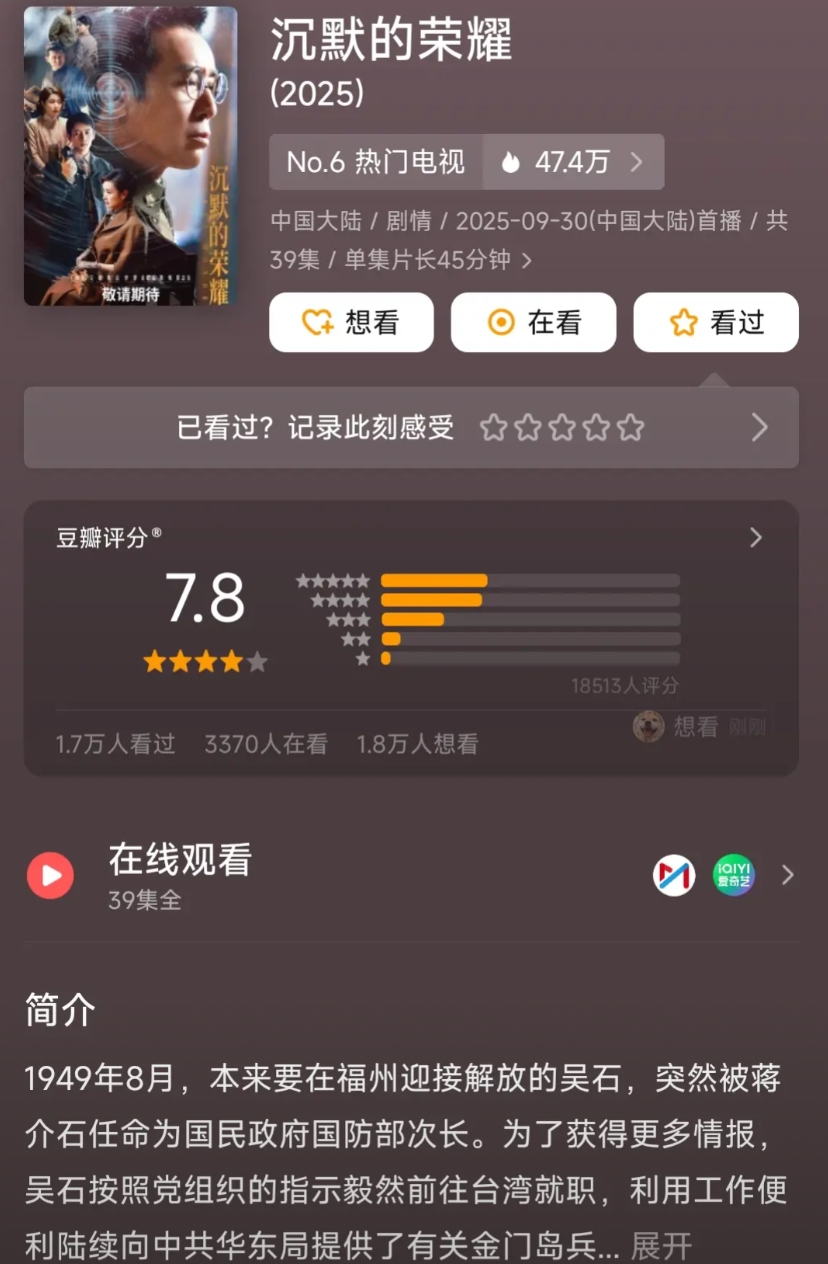Expand the 简介 synopsis with 展开
This screenshot has width=828, height=1264.
661,1246
